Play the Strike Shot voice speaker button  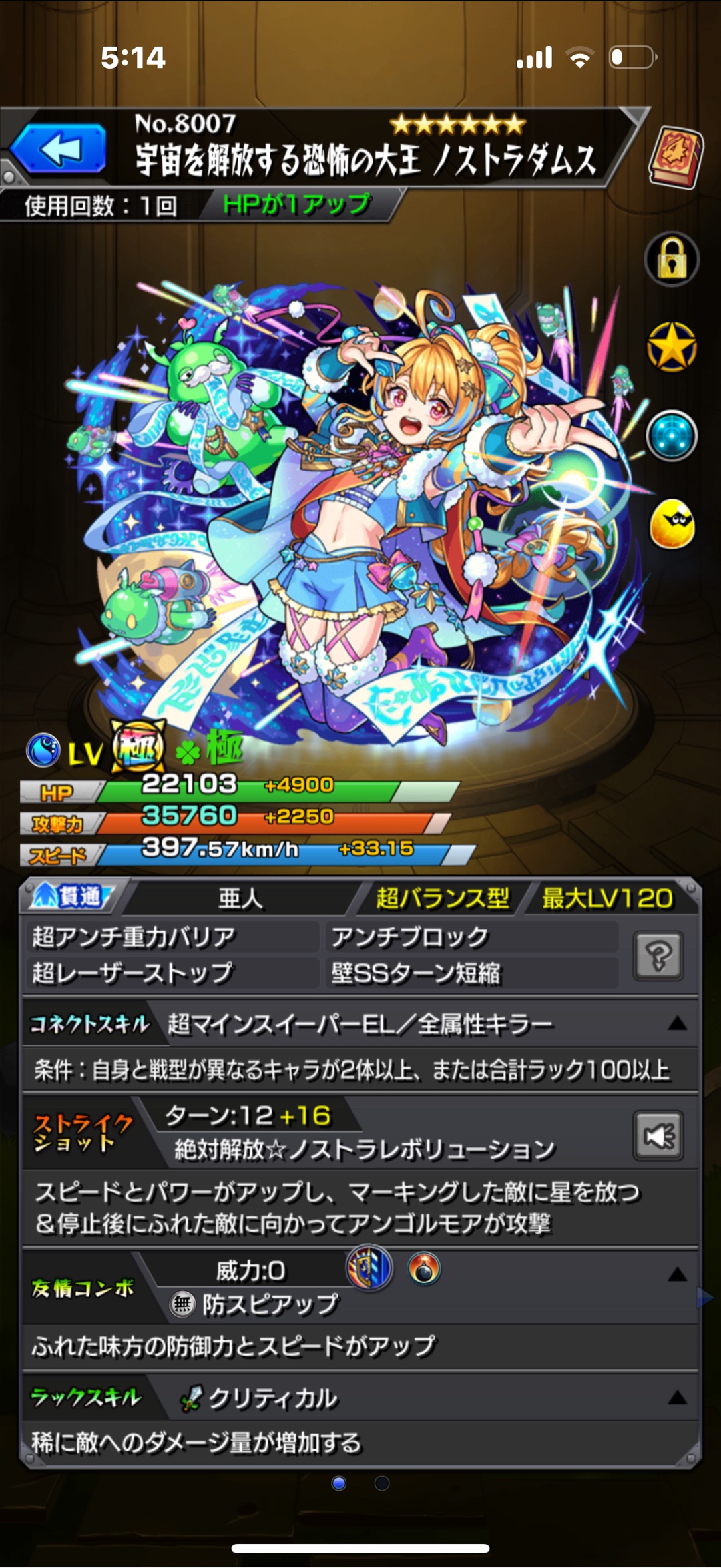[658, 1136]
